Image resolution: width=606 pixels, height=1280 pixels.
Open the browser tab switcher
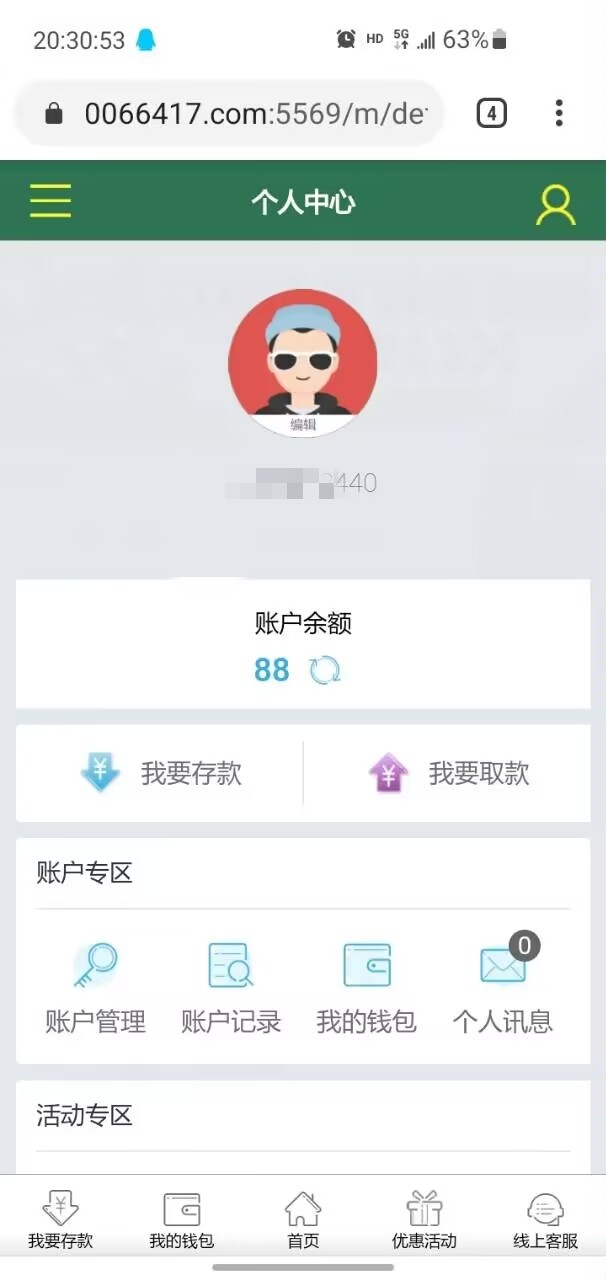point(491,114)
